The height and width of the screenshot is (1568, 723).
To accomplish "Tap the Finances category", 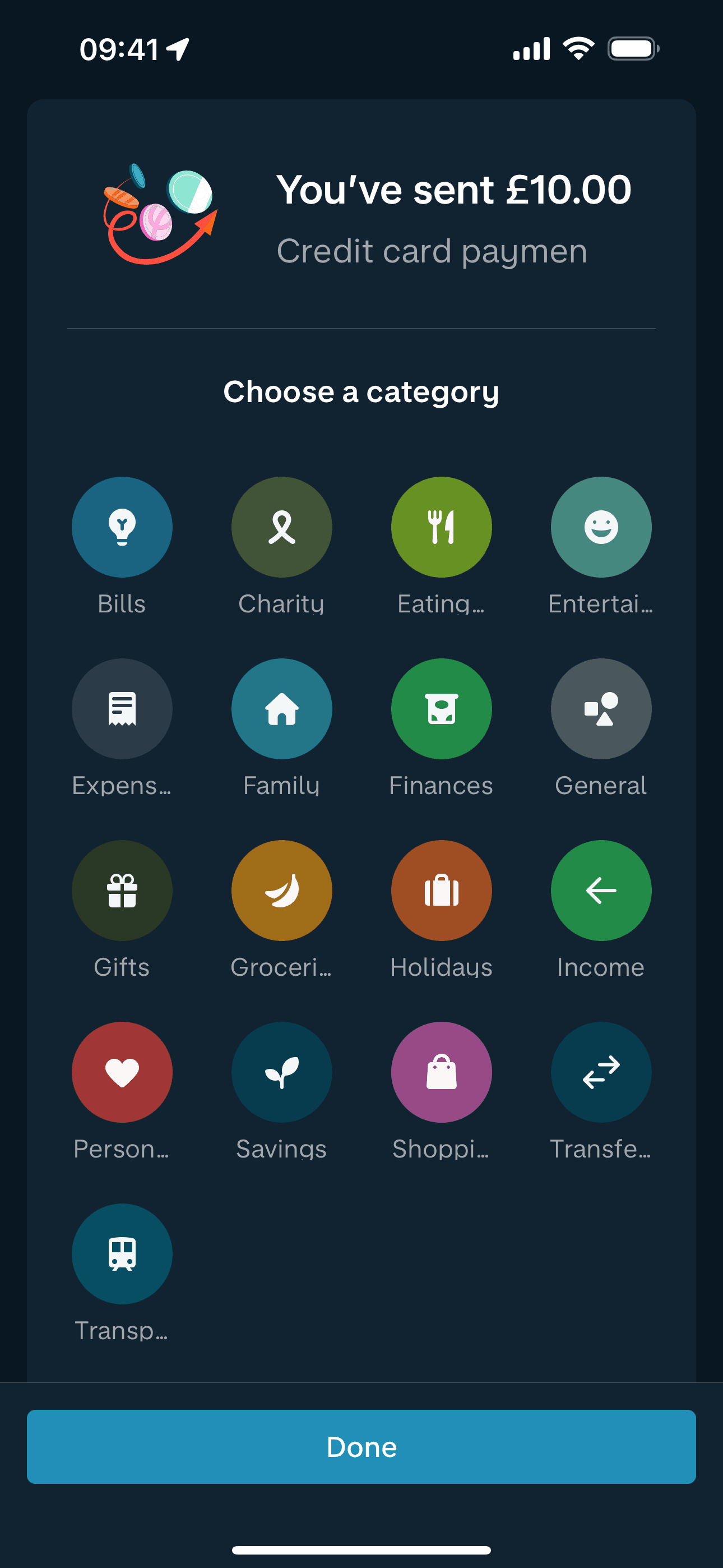I will tap(441, 708).
